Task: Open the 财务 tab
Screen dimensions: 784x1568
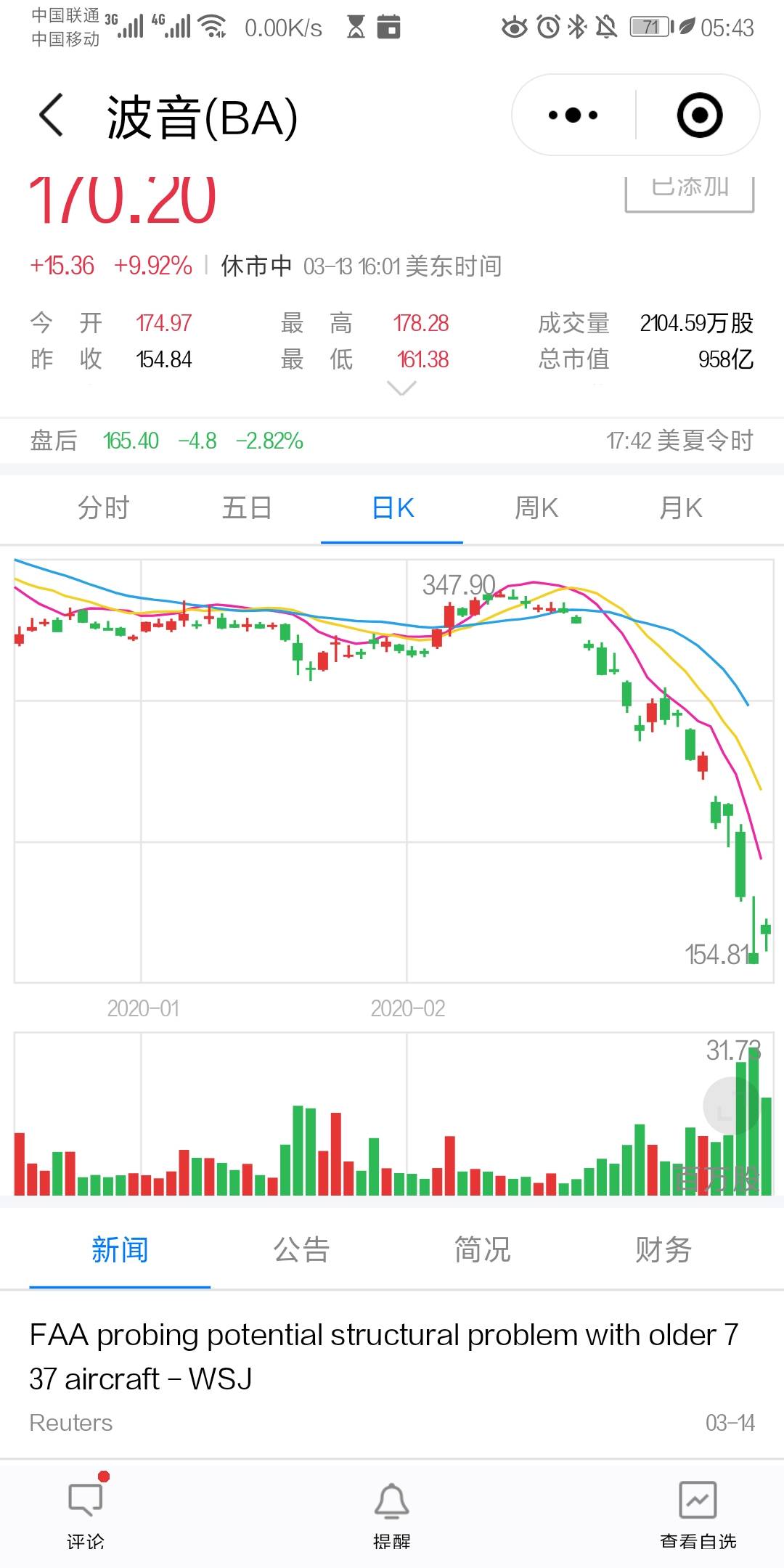Action: pos(663,1250)
